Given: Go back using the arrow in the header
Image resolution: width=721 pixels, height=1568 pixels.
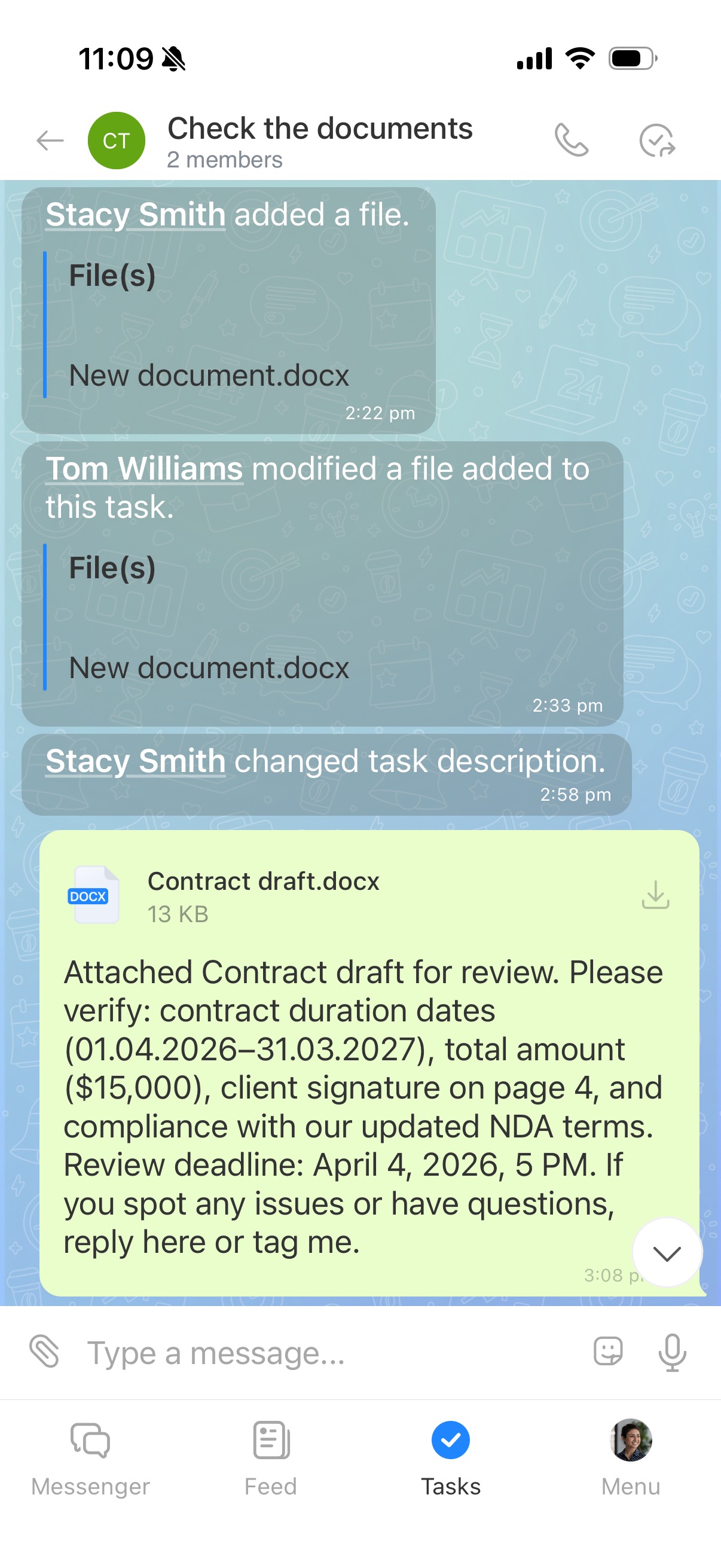Looking at the screenshot, I should point(50,141).
